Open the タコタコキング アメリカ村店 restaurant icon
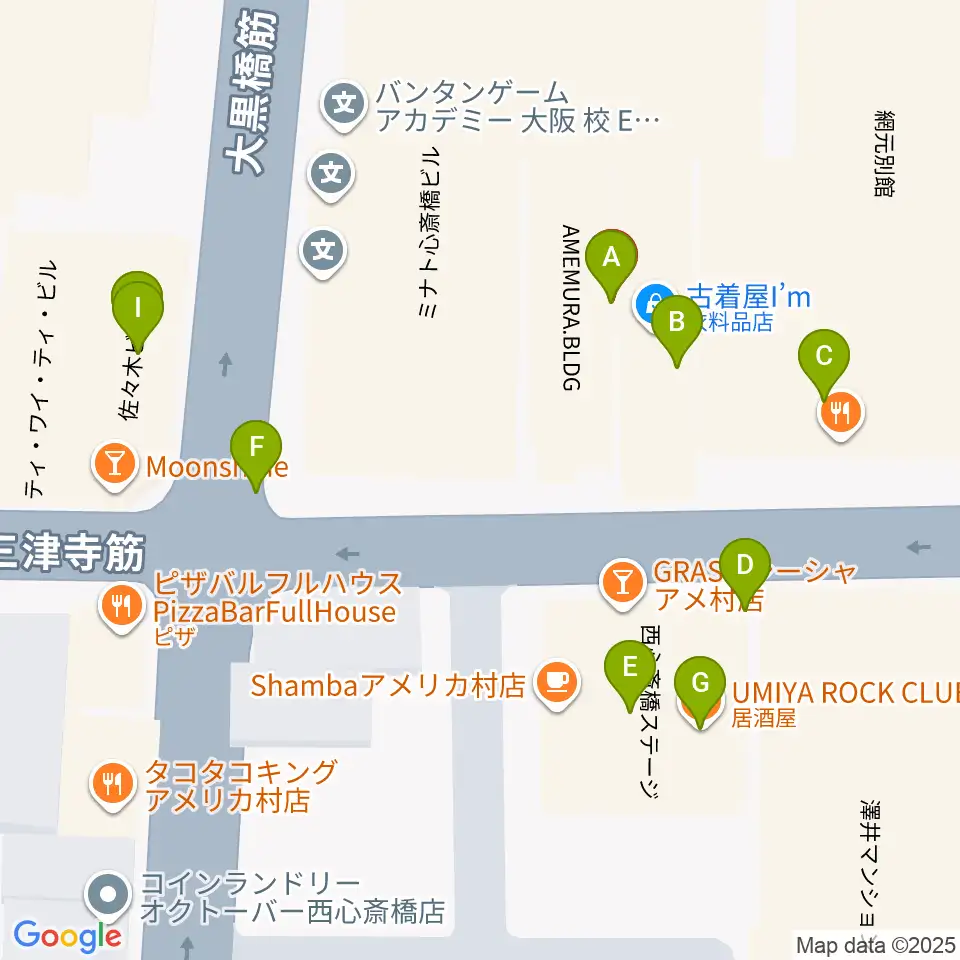The image size is (960, 960). (x=112, y=784)
